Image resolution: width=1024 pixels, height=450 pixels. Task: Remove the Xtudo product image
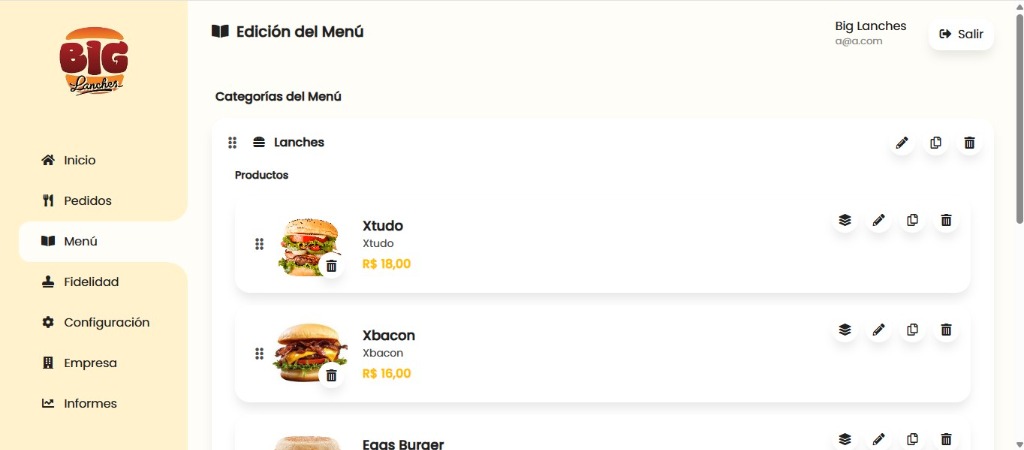pyautogui.click(x=331, y=266)
